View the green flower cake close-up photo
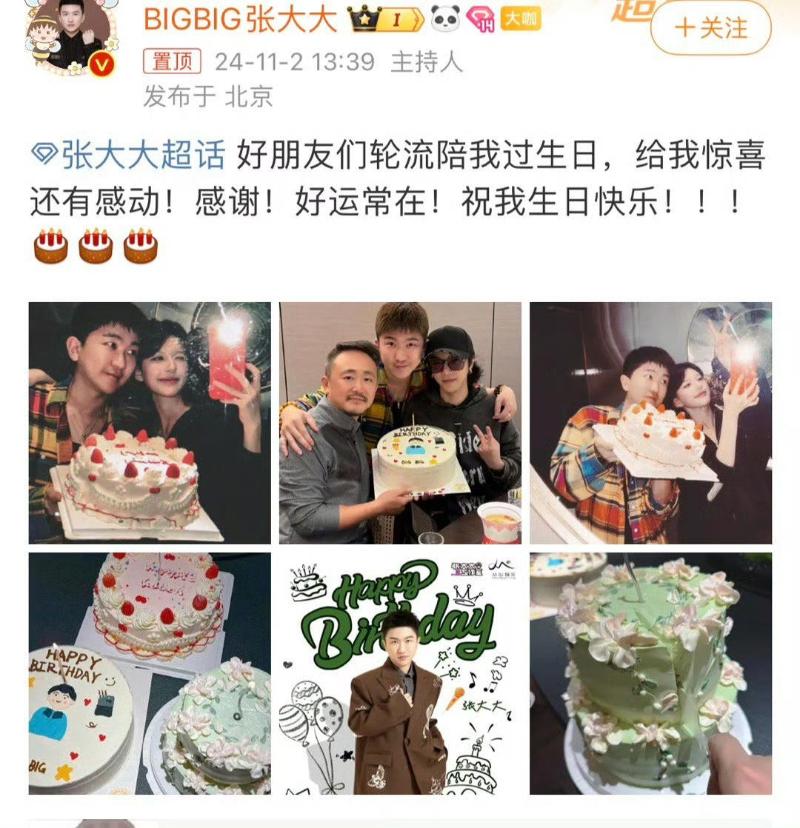This screenshot has width=800, height=828. pos(651,673)
